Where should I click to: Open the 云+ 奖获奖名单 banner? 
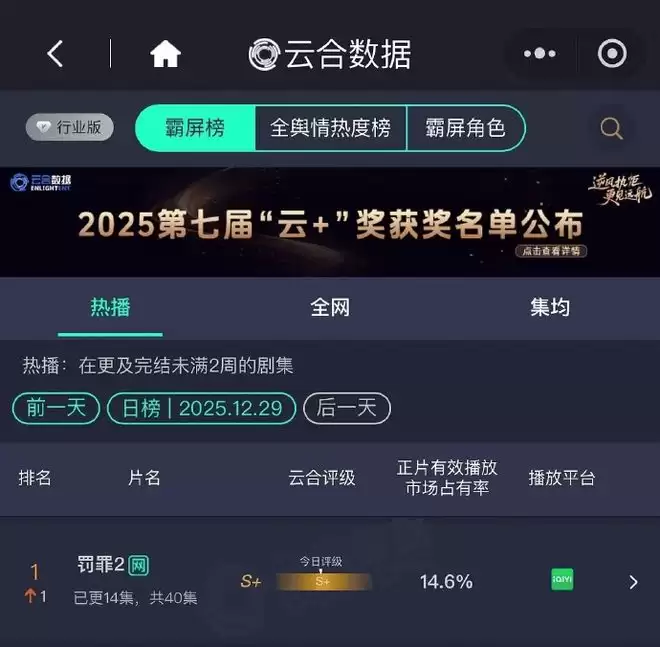pos(330,222)
